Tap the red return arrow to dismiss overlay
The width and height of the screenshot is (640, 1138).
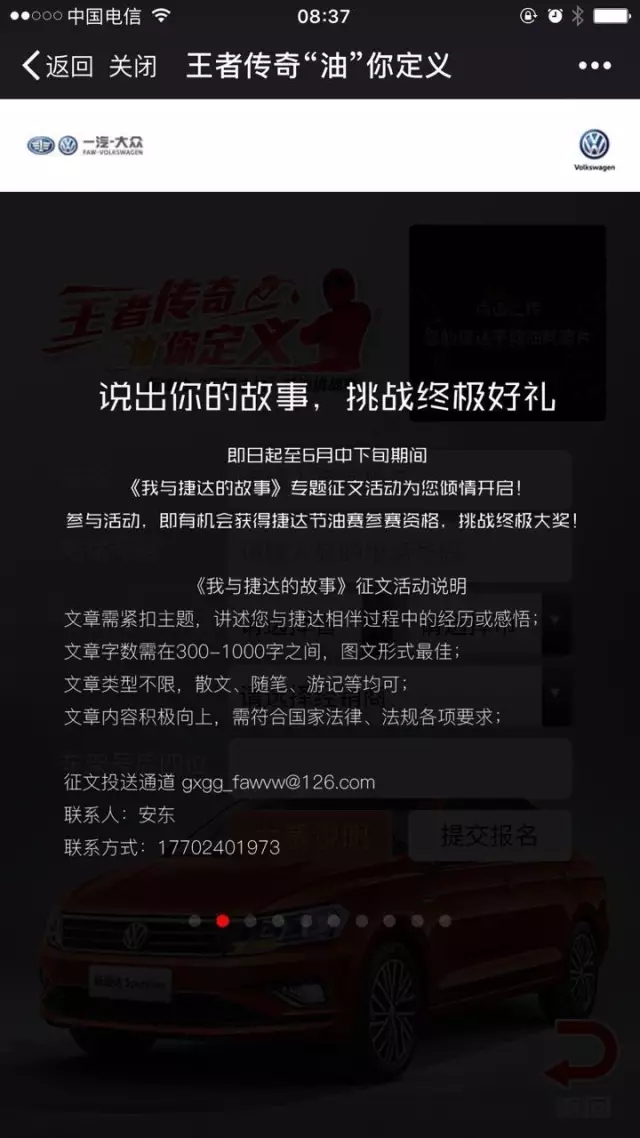pos(585,1055)
